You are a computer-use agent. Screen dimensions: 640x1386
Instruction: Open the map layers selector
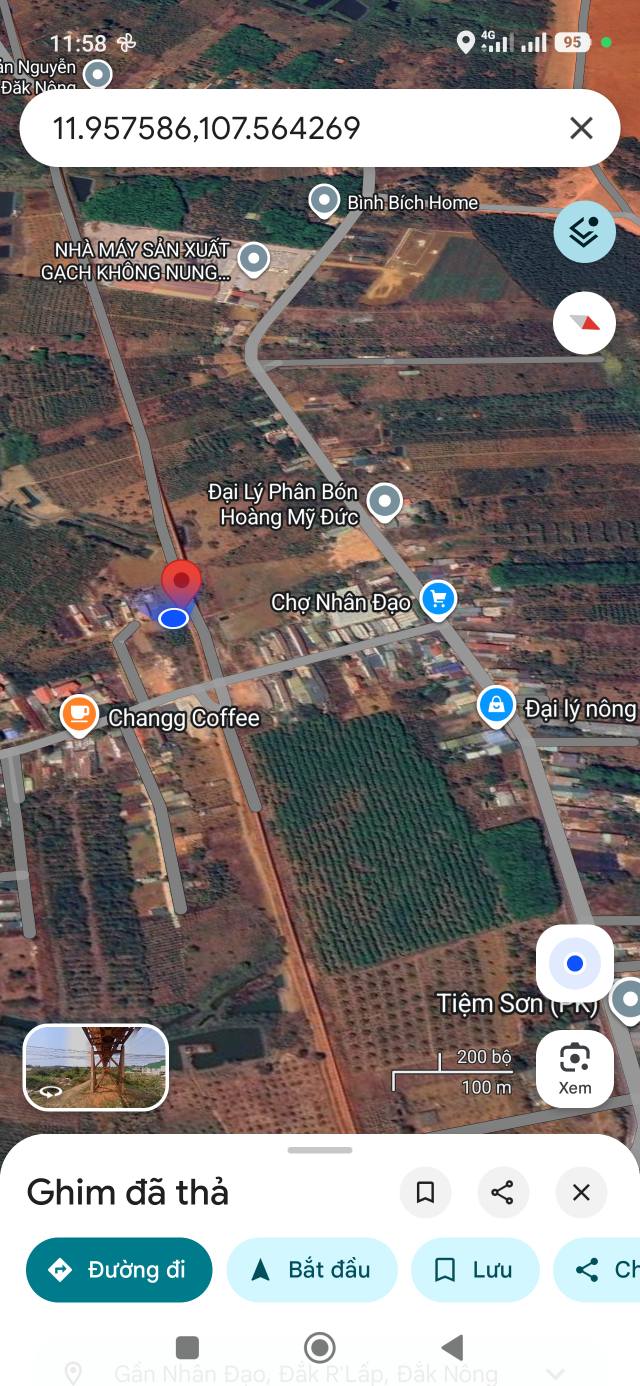click(x=584, y=232)
